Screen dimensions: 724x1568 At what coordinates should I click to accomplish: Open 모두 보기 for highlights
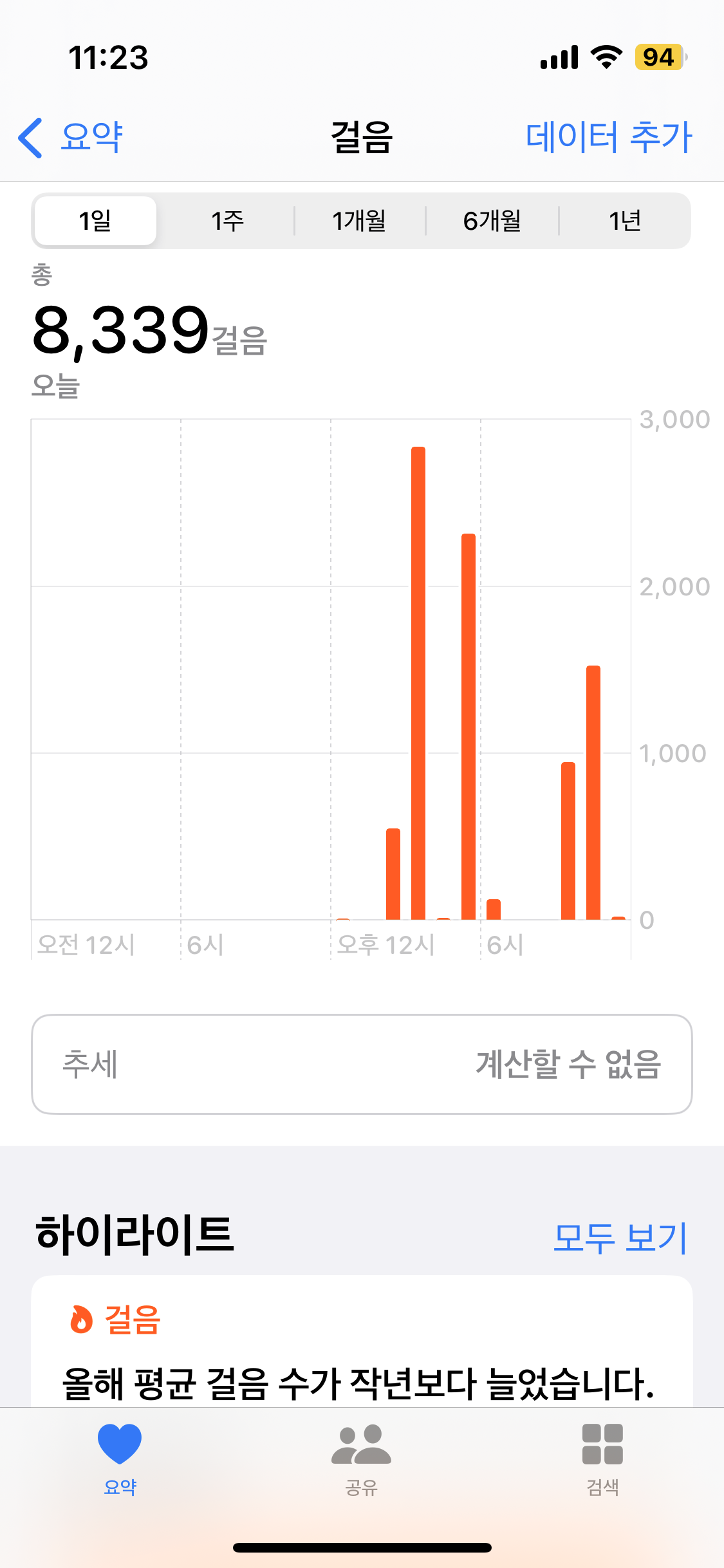(x=620, y=1237)
